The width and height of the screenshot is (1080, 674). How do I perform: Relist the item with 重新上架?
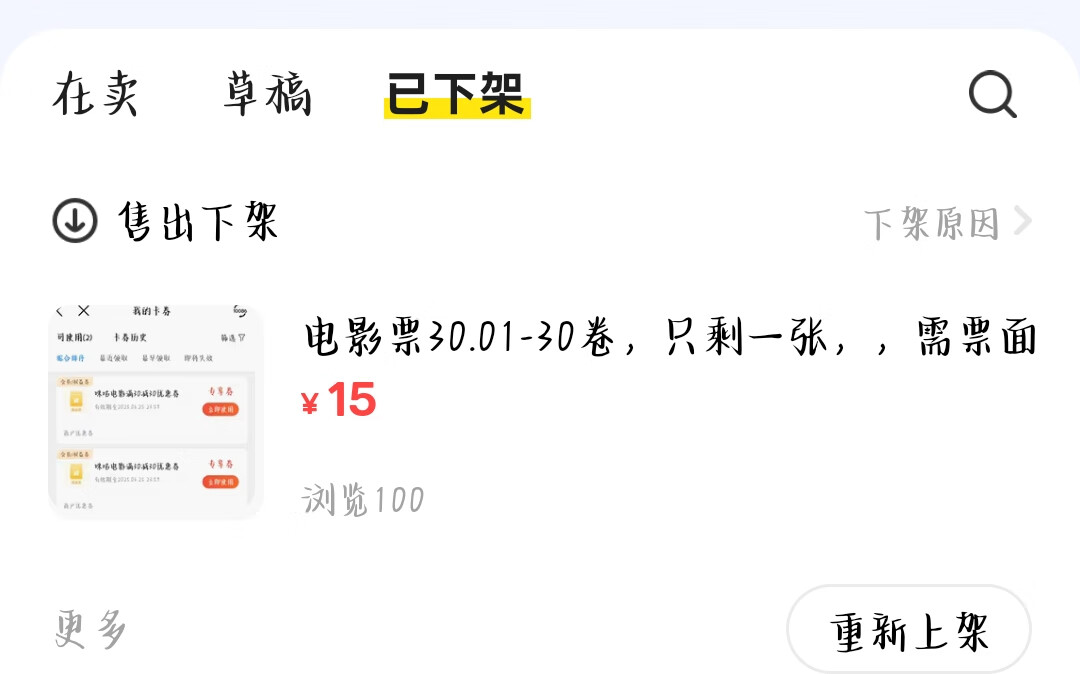pyautogui.click(x=908, y=631)
